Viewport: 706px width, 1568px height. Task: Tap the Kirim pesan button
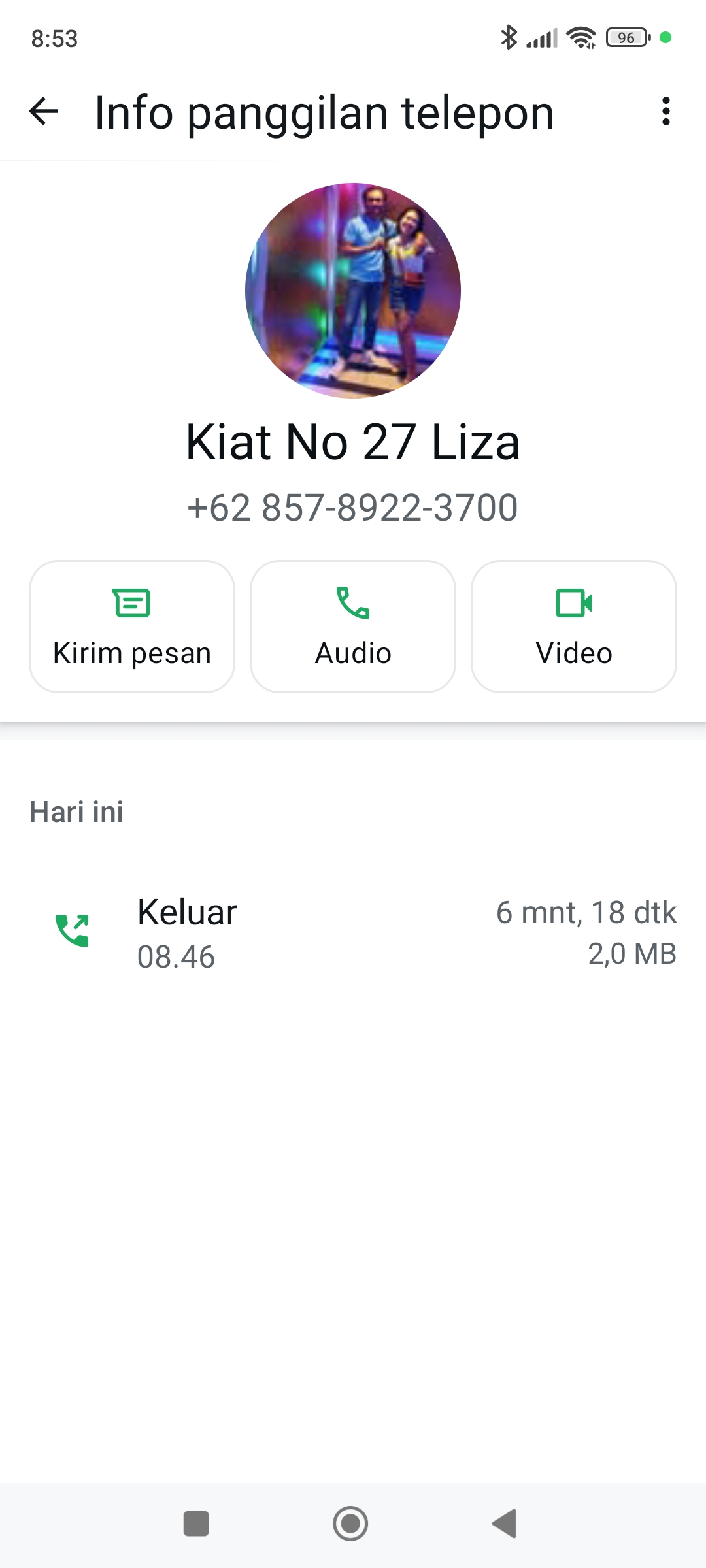[132, 627]
